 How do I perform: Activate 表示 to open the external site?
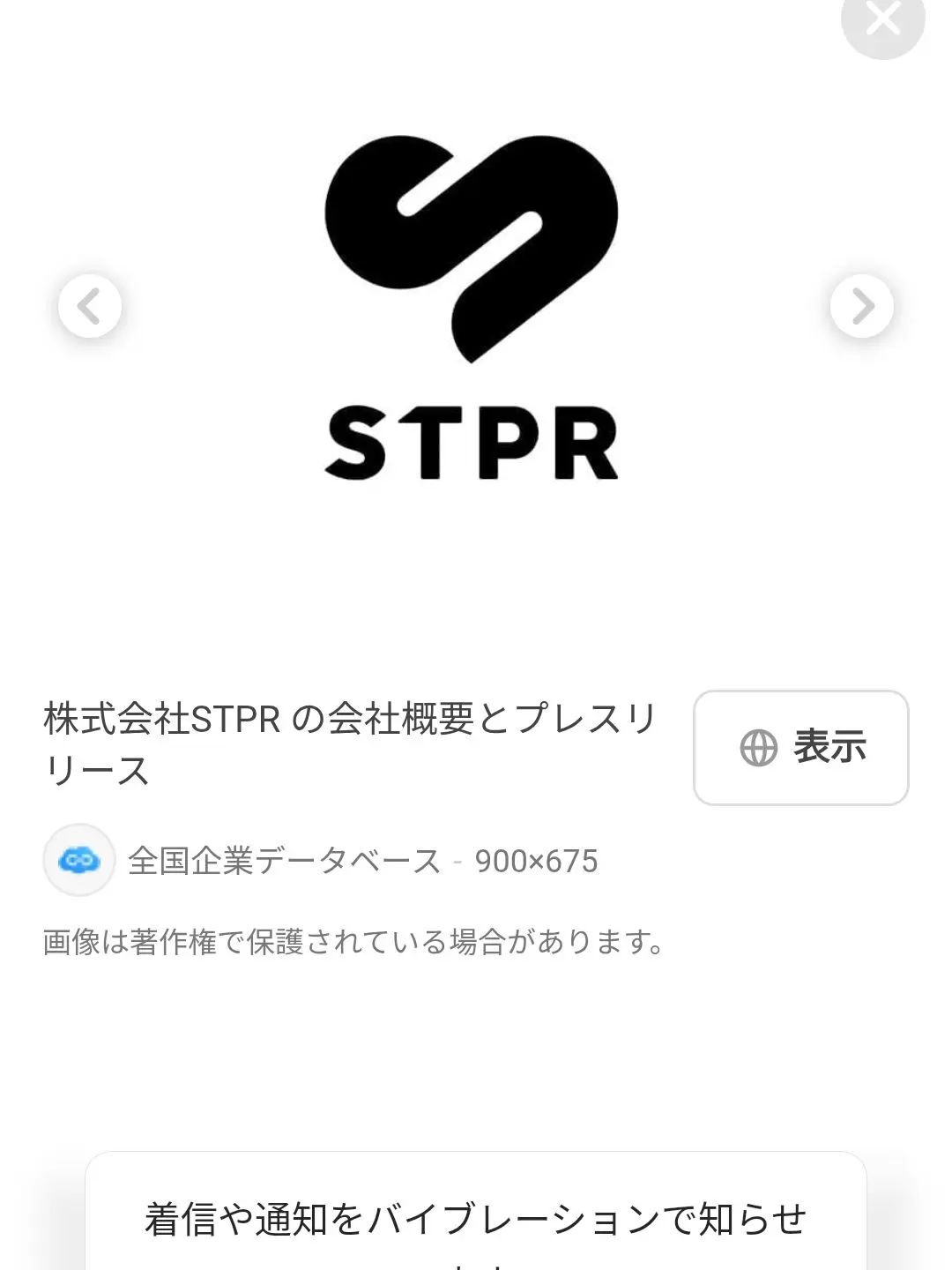[x=799, y=747]
